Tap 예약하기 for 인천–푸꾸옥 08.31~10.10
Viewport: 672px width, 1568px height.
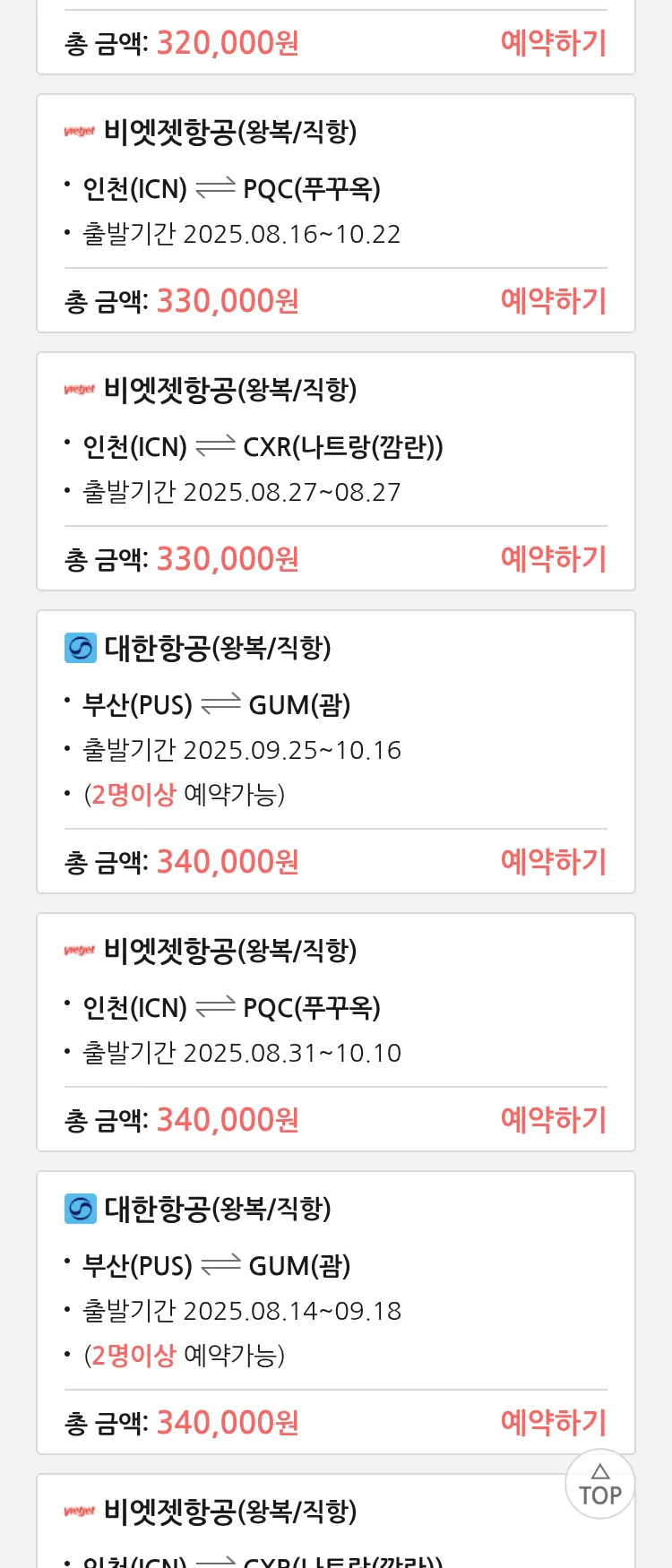[x=553, y=1120]
